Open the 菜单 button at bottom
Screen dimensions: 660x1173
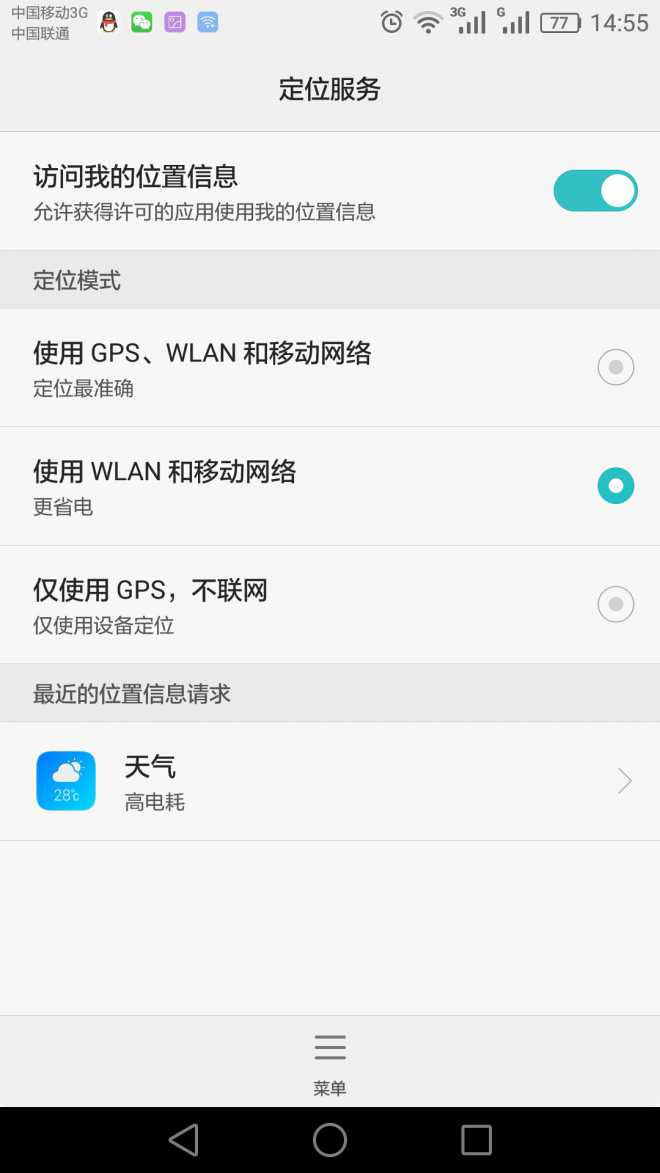click(x=330, y=1064)
